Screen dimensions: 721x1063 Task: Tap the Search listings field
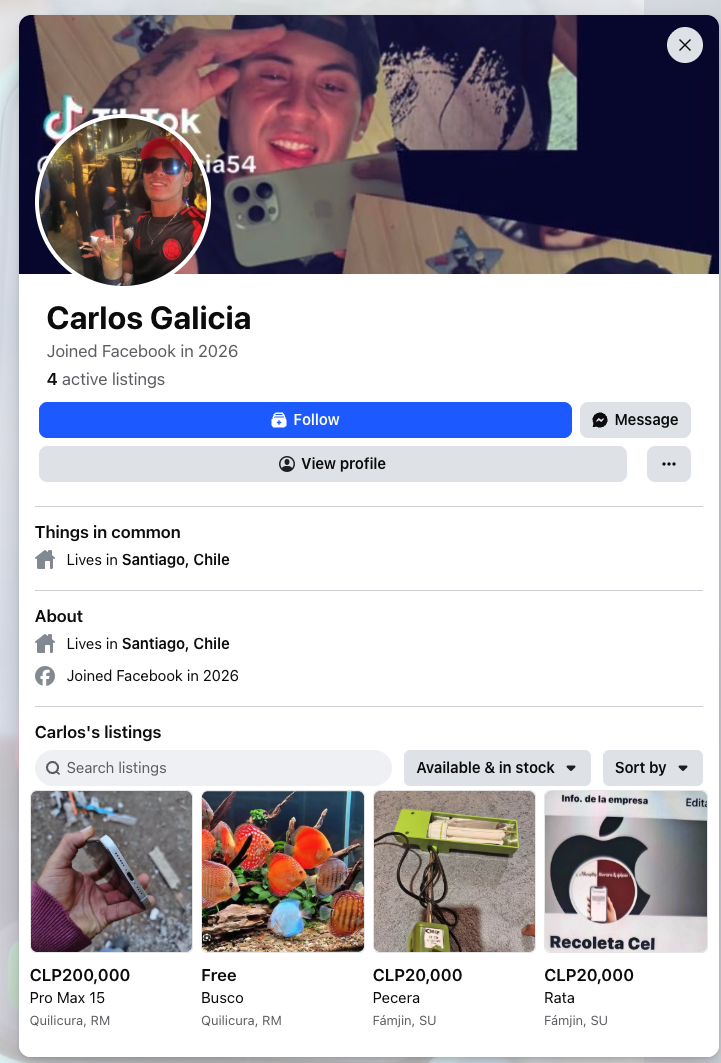point(213,768)
